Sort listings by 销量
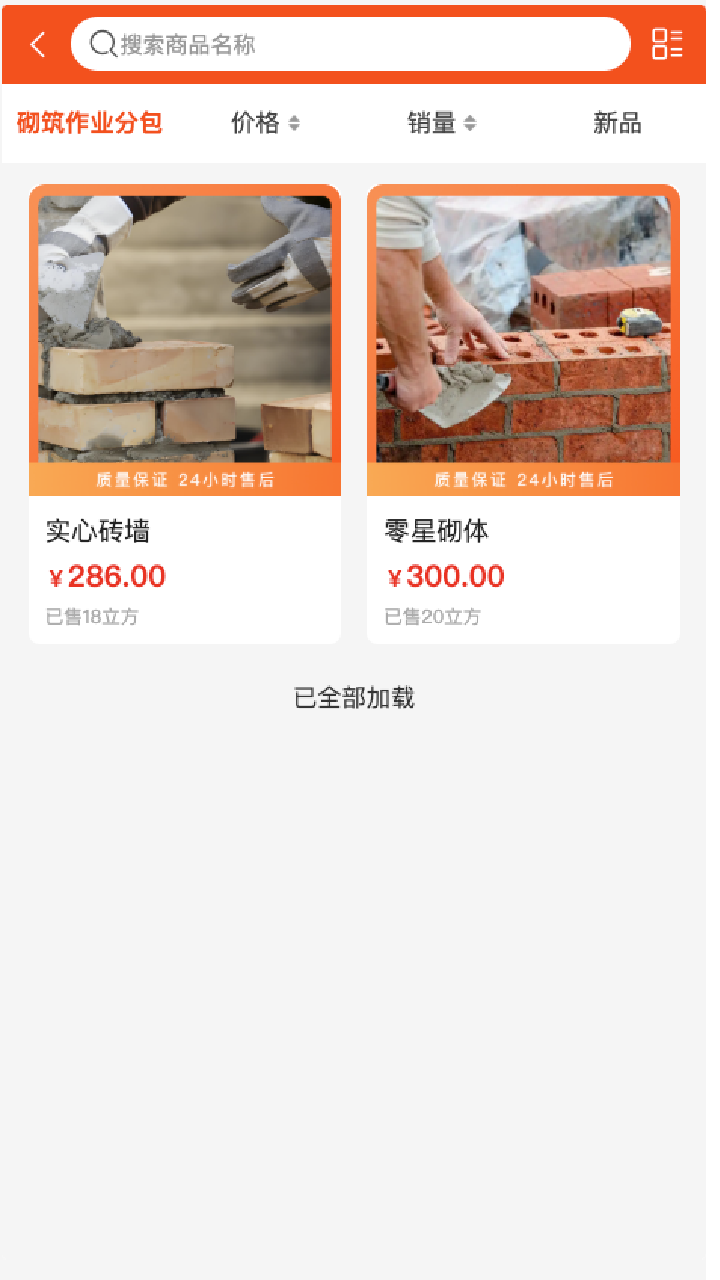Viewport: 720px width, 1280px height. tap(431, 123)
